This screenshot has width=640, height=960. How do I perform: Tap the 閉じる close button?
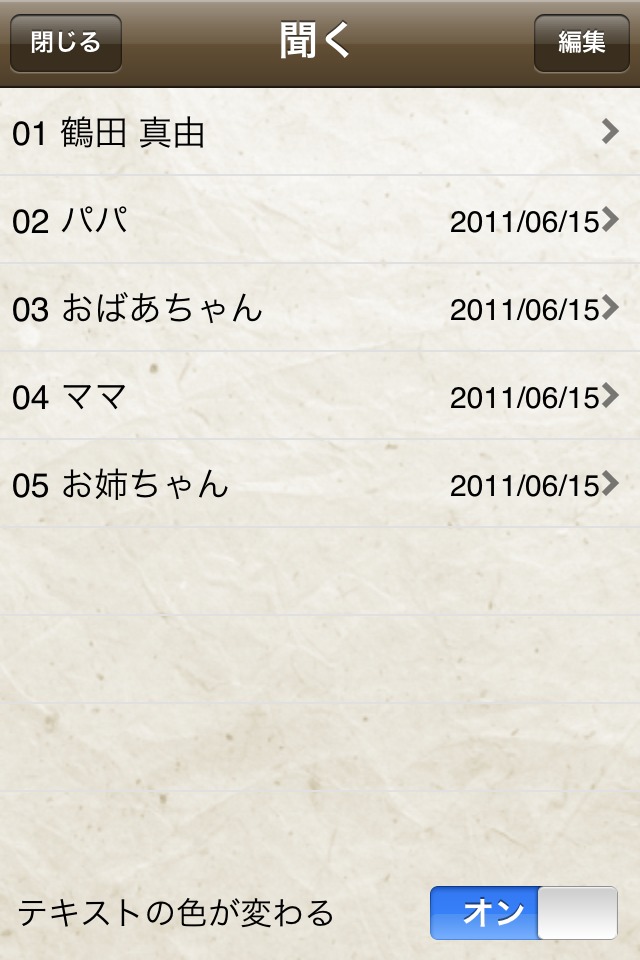pos(66,43)
